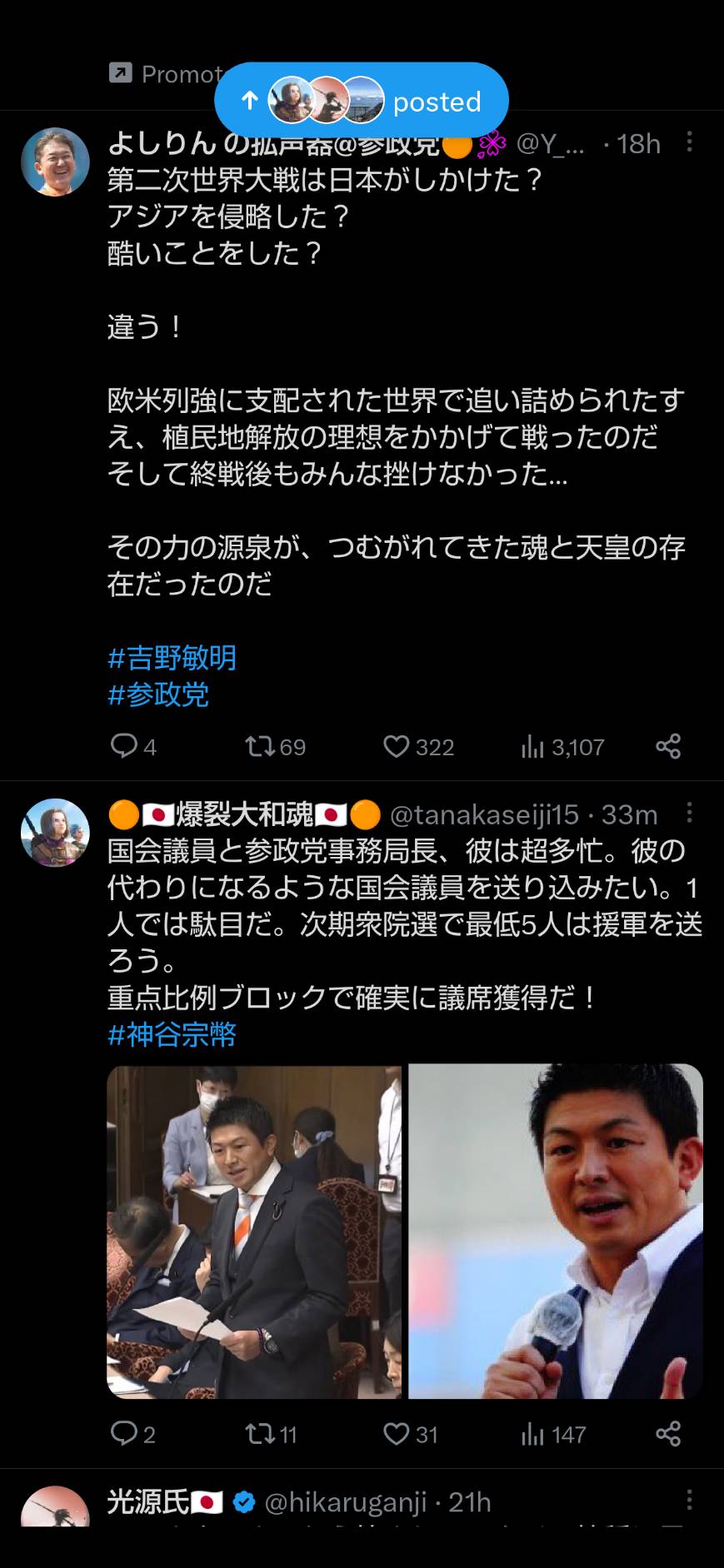Open overflow menu on よしりん's post

coord(689,142)
